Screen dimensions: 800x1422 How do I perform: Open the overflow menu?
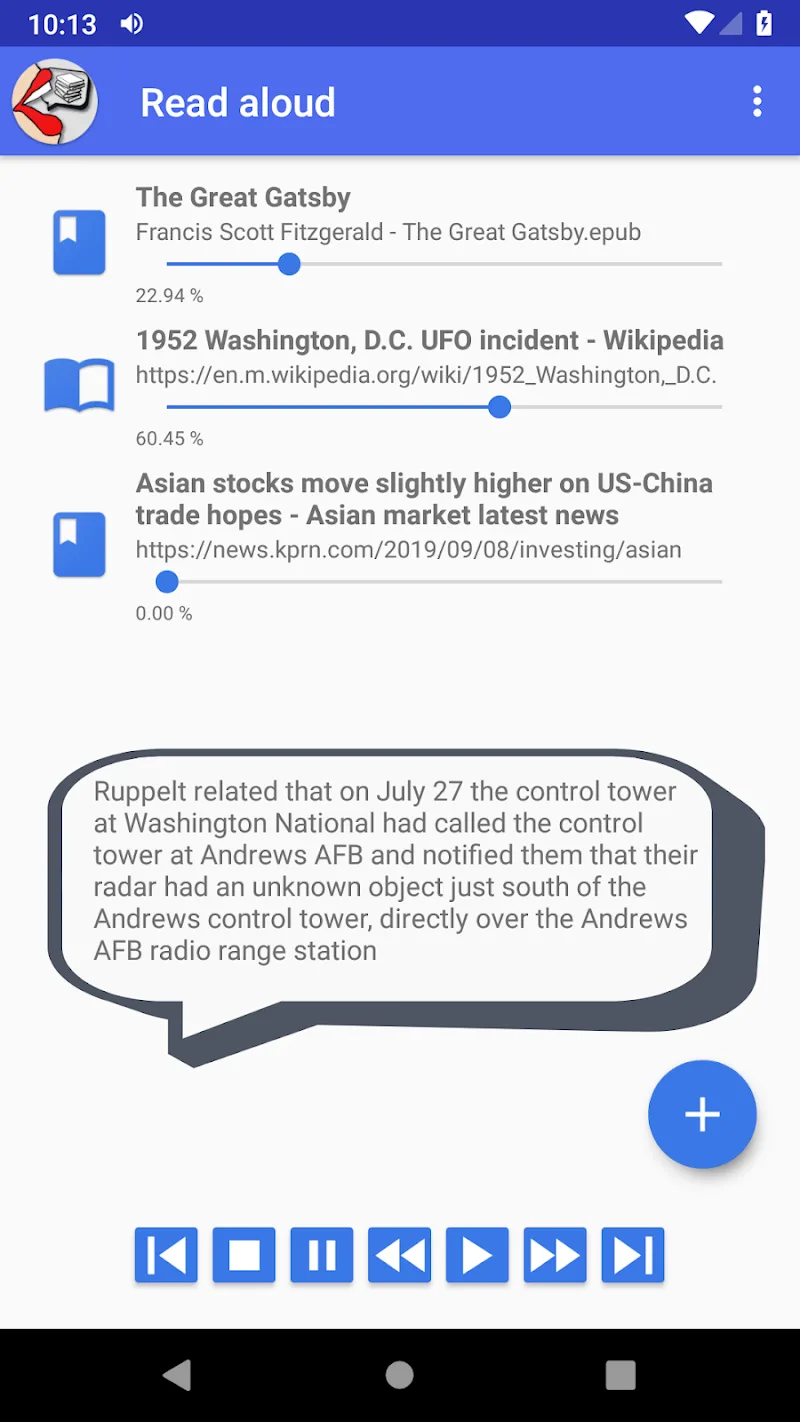(757, 101)
